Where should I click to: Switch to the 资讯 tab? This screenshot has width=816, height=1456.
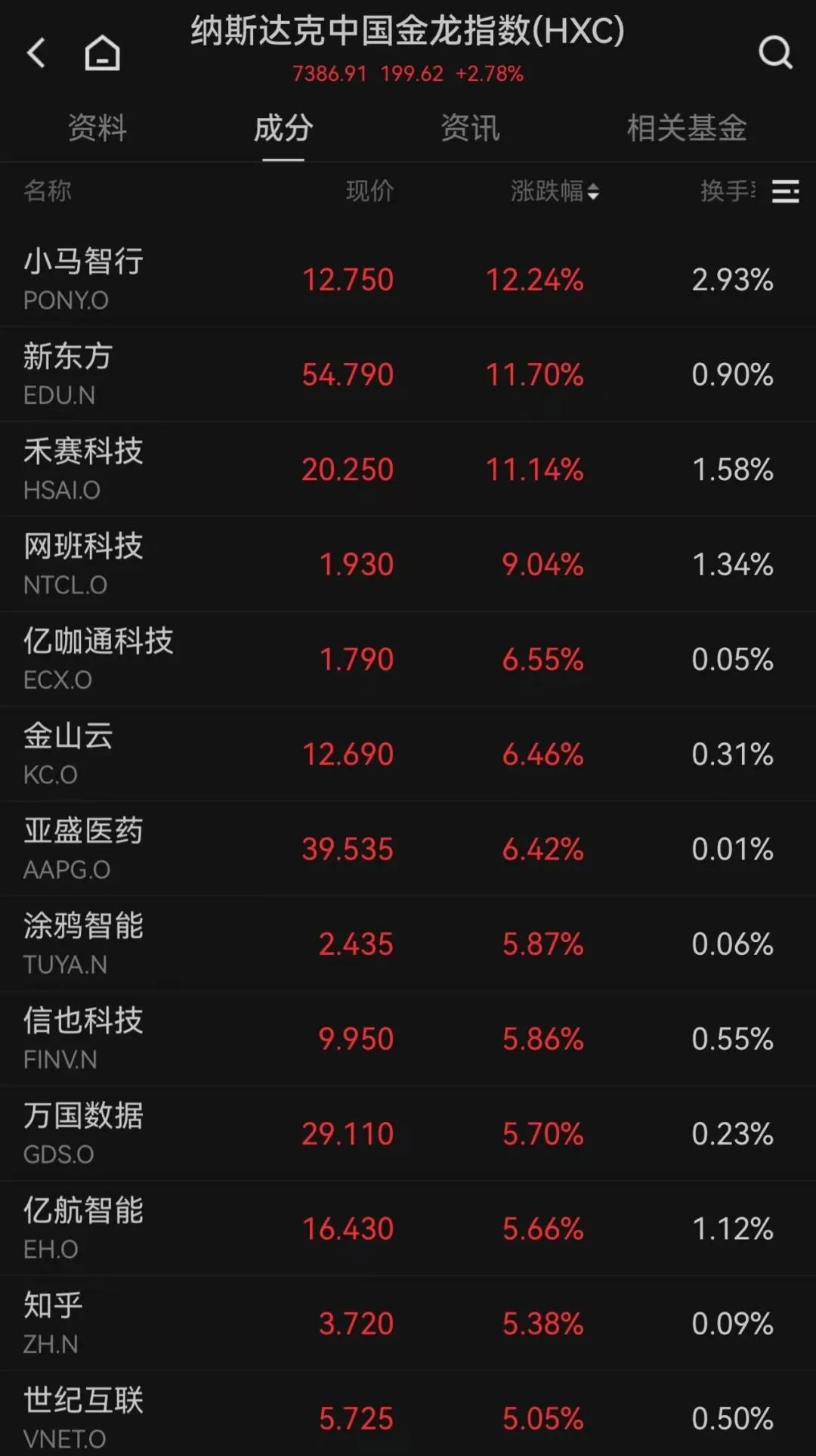[470, 128]
